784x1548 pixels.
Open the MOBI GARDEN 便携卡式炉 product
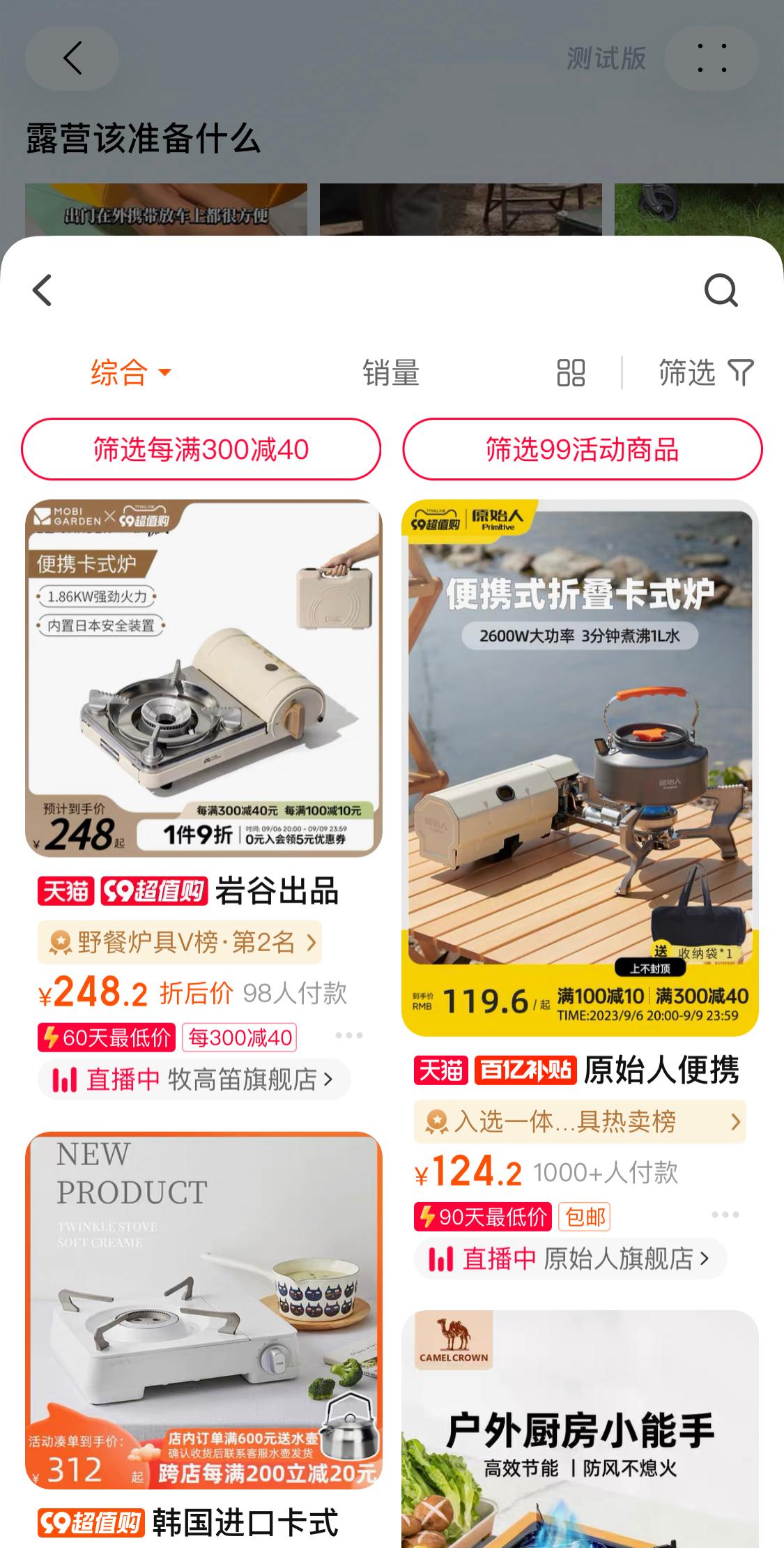point(203,678)
